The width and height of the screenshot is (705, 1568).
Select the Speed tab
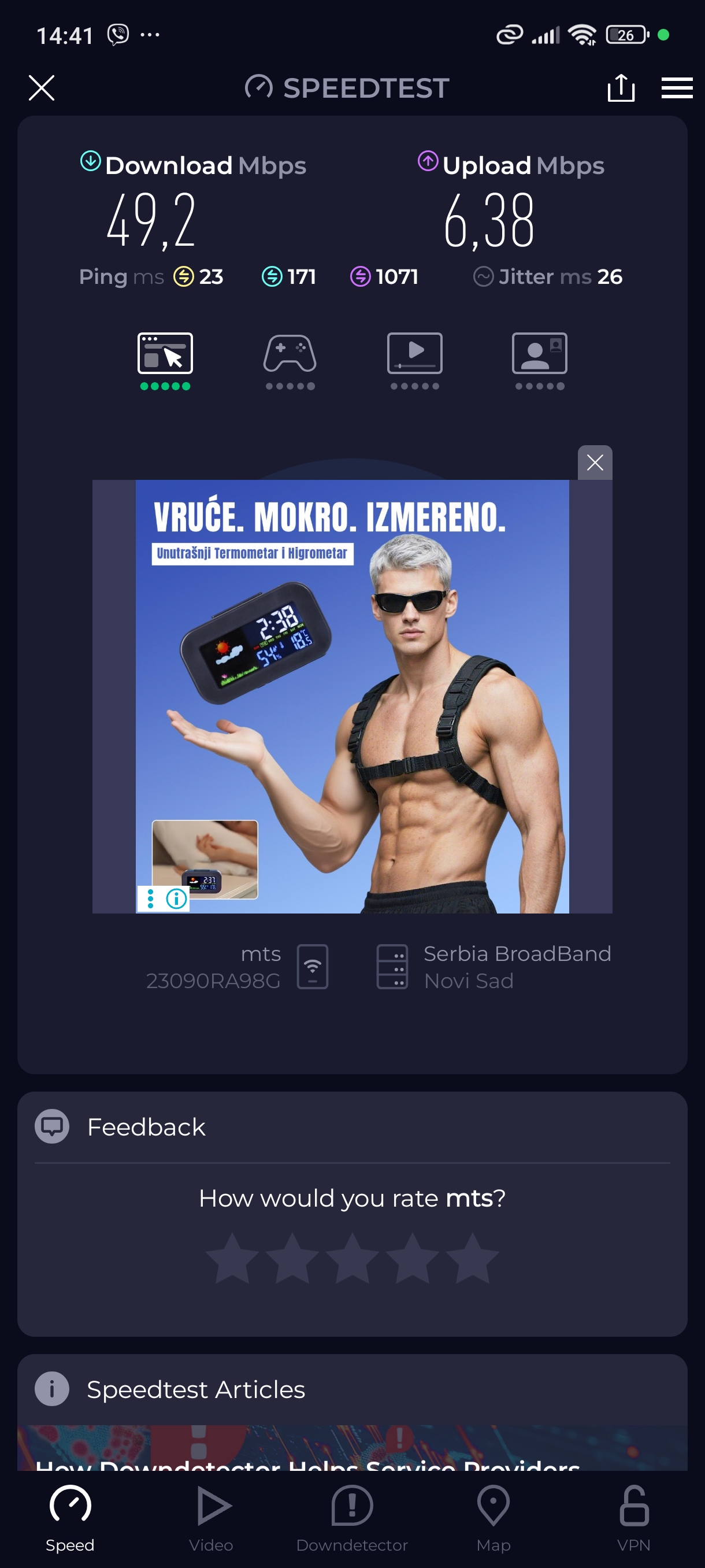click(x=70, y=1517)
